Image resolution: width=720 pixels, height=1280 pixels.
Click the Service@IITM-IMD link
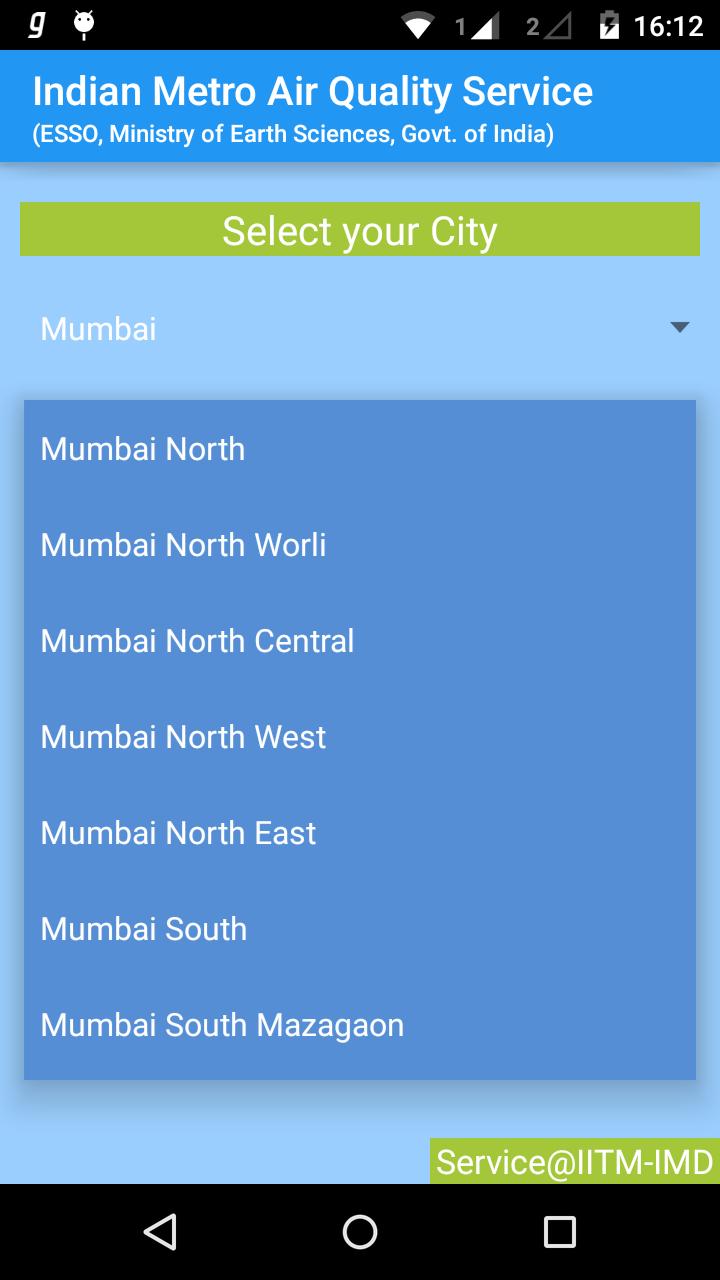pos(573,1162)
